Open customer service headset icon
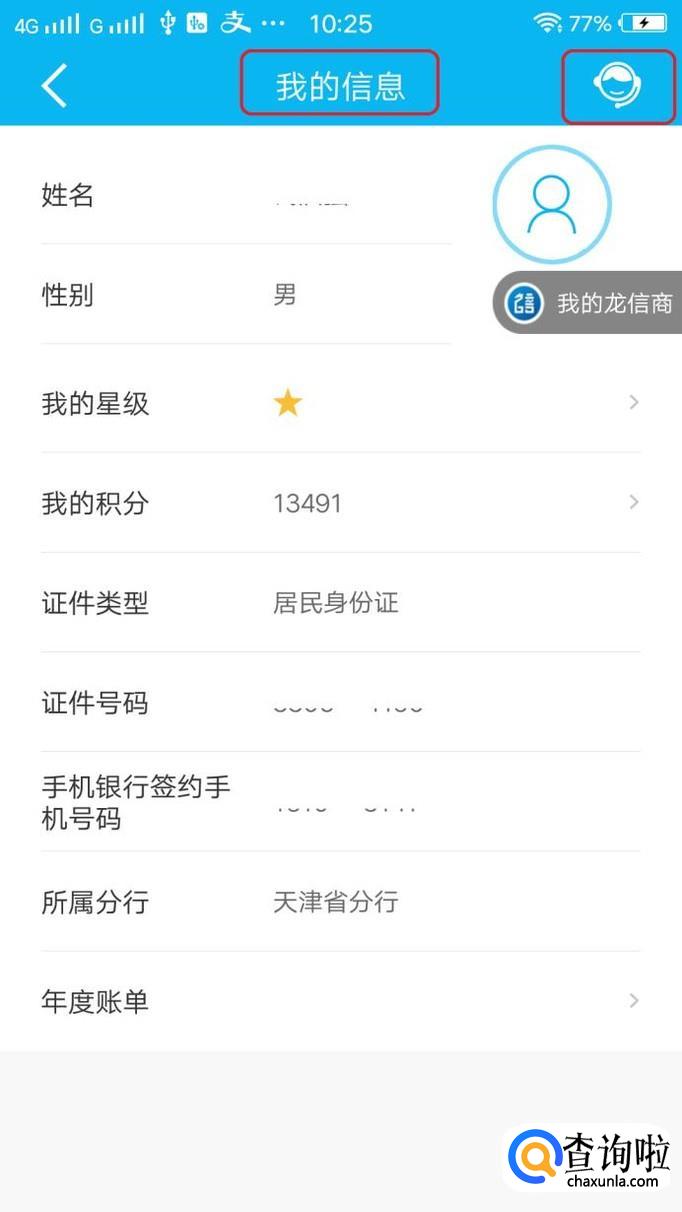The image size is (682, 1212). (x=617, y=86)
